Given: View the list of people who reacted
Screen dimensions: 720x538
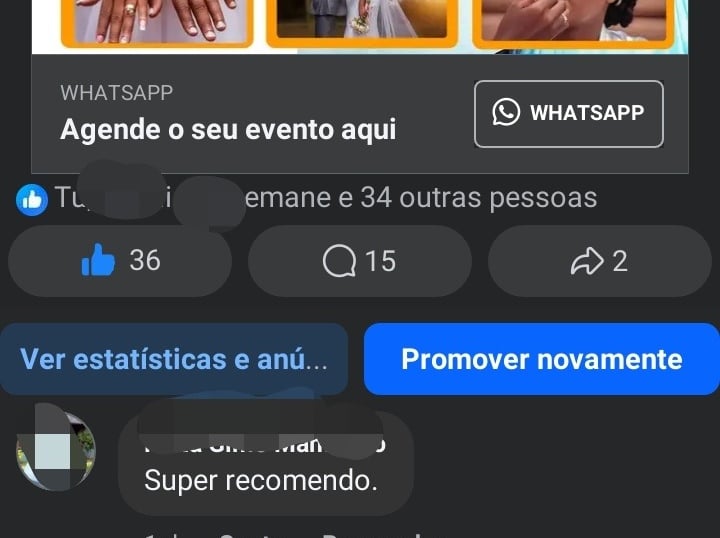Looking at the screenshot, I should pos(320,198).
